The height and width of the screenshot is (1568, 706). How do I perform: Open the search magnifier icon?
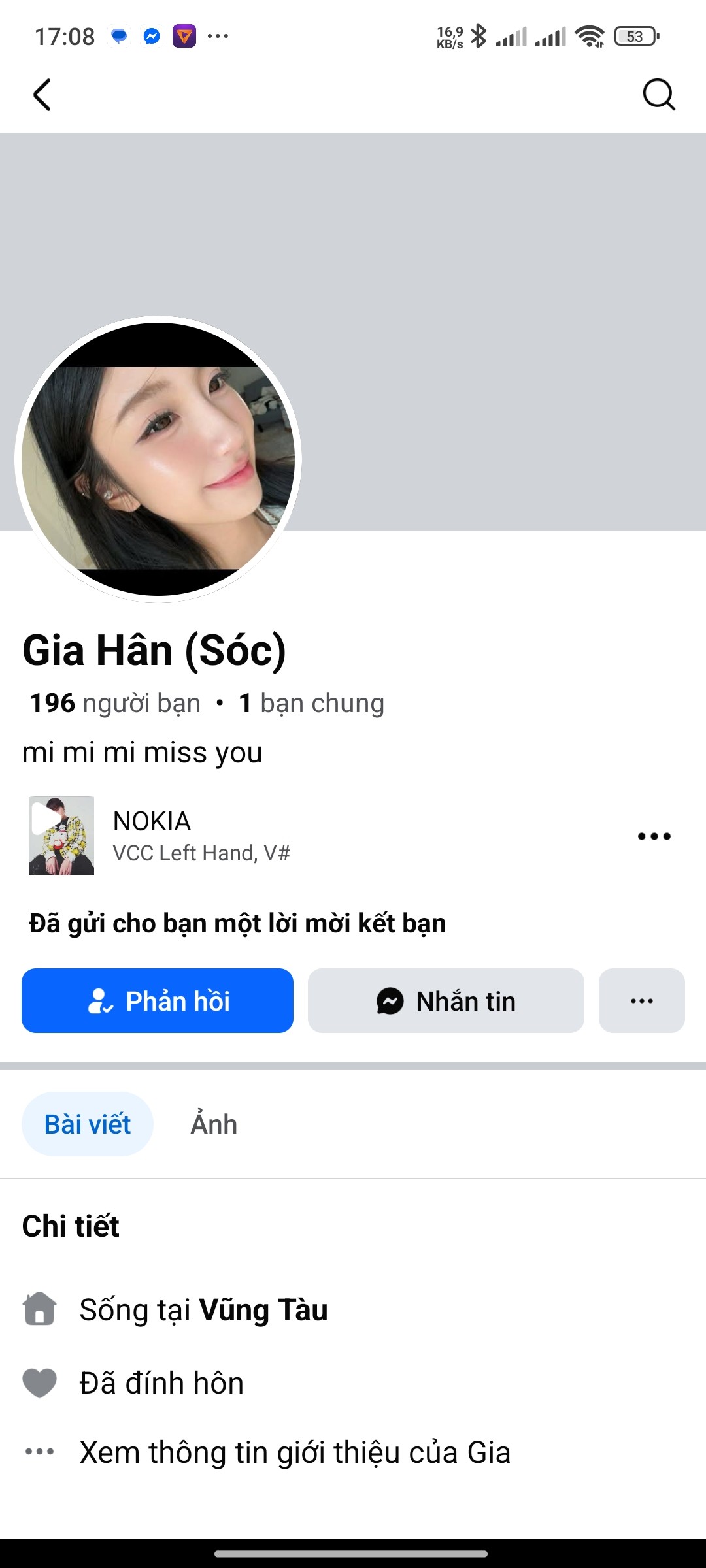(x=659, y=95)
